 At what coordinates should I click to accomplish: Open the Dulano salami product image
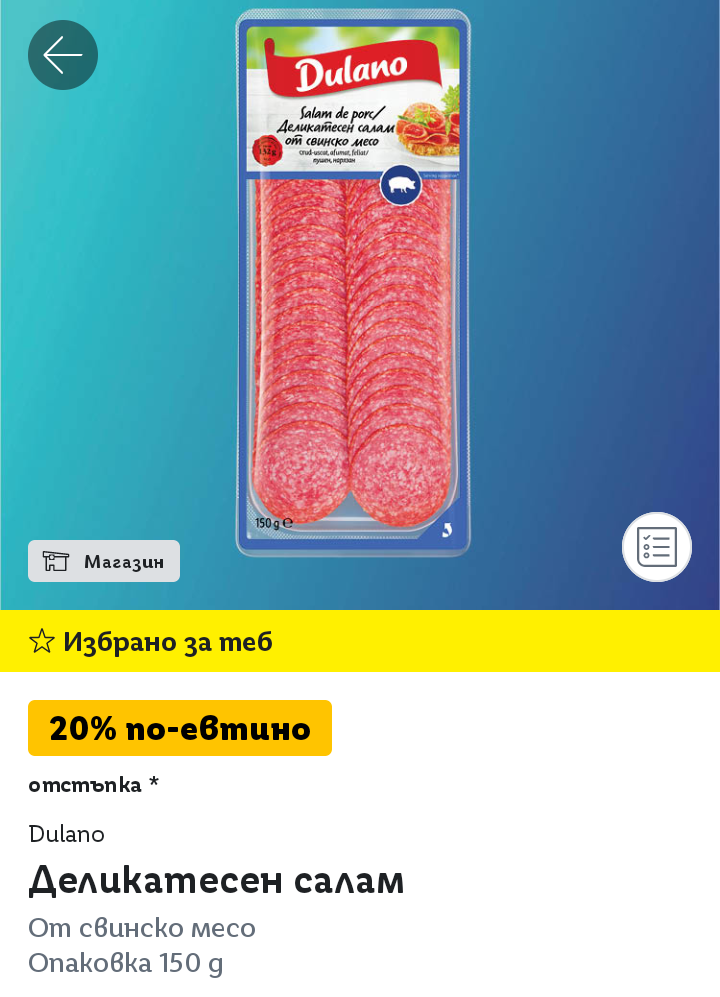click(353, 282)
